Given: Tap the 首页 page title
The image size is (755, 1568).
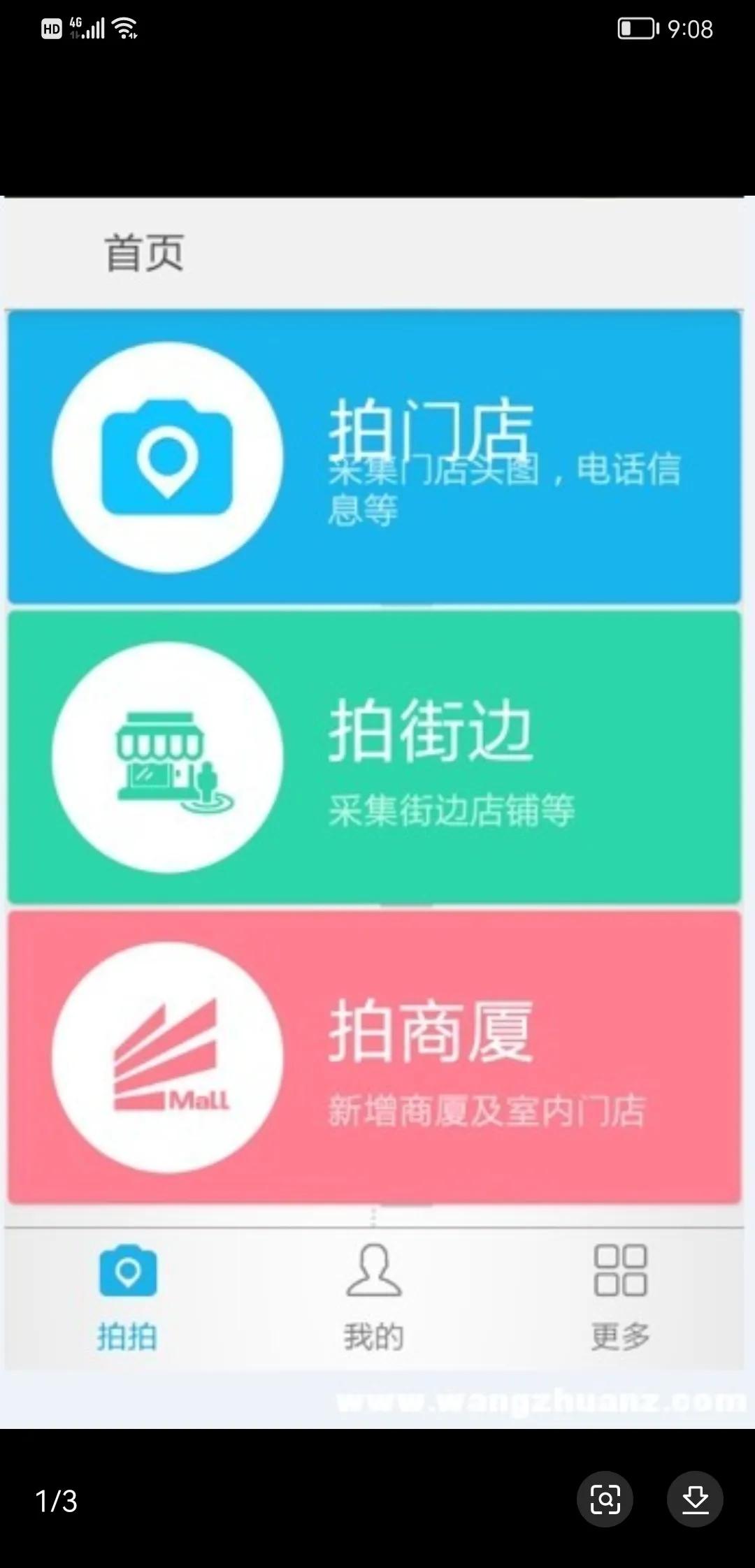Looking at the screenshot, I should (x=143, y=254).
